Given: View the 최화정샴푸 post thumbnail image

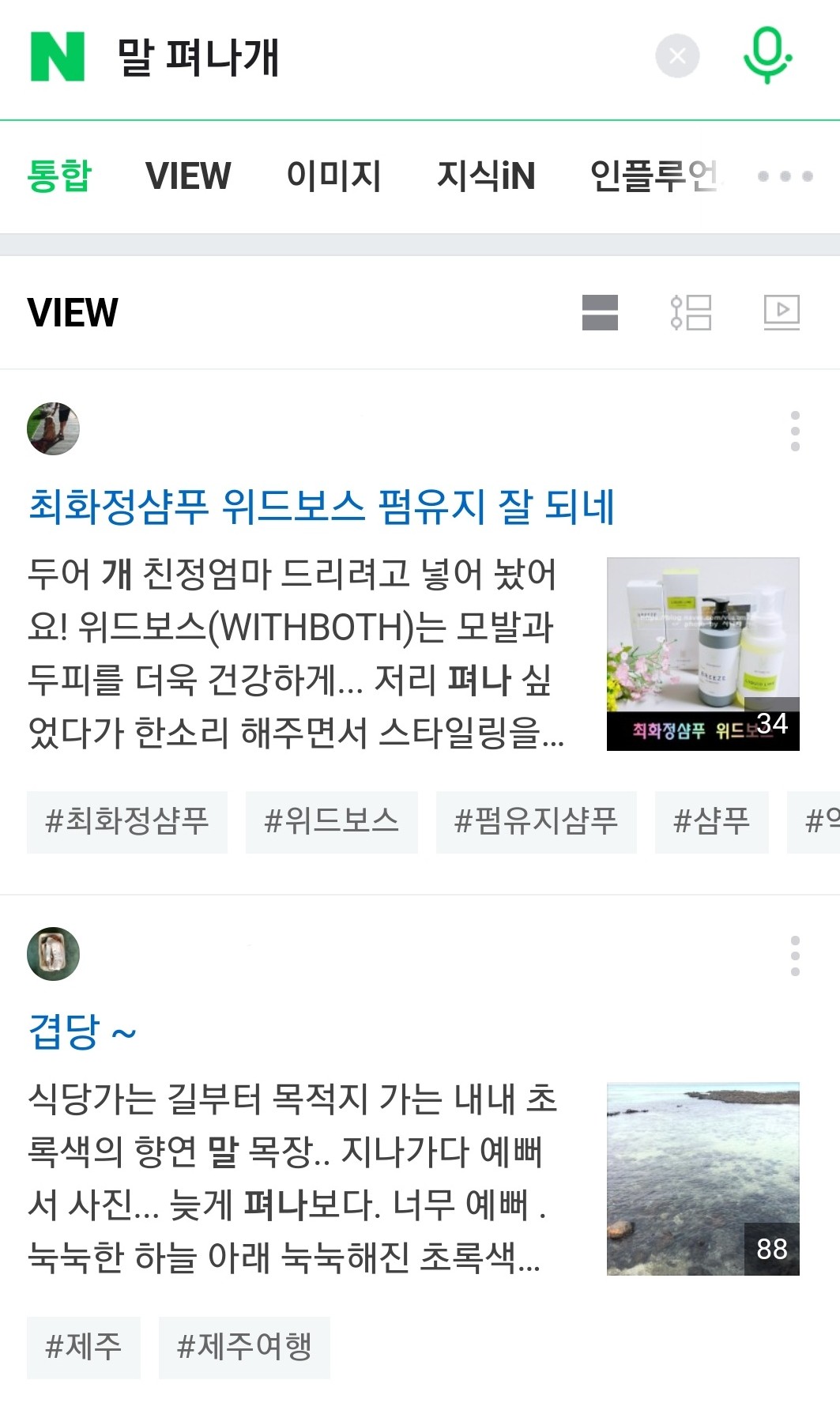Looking at the screenshot, I should 703,654.
